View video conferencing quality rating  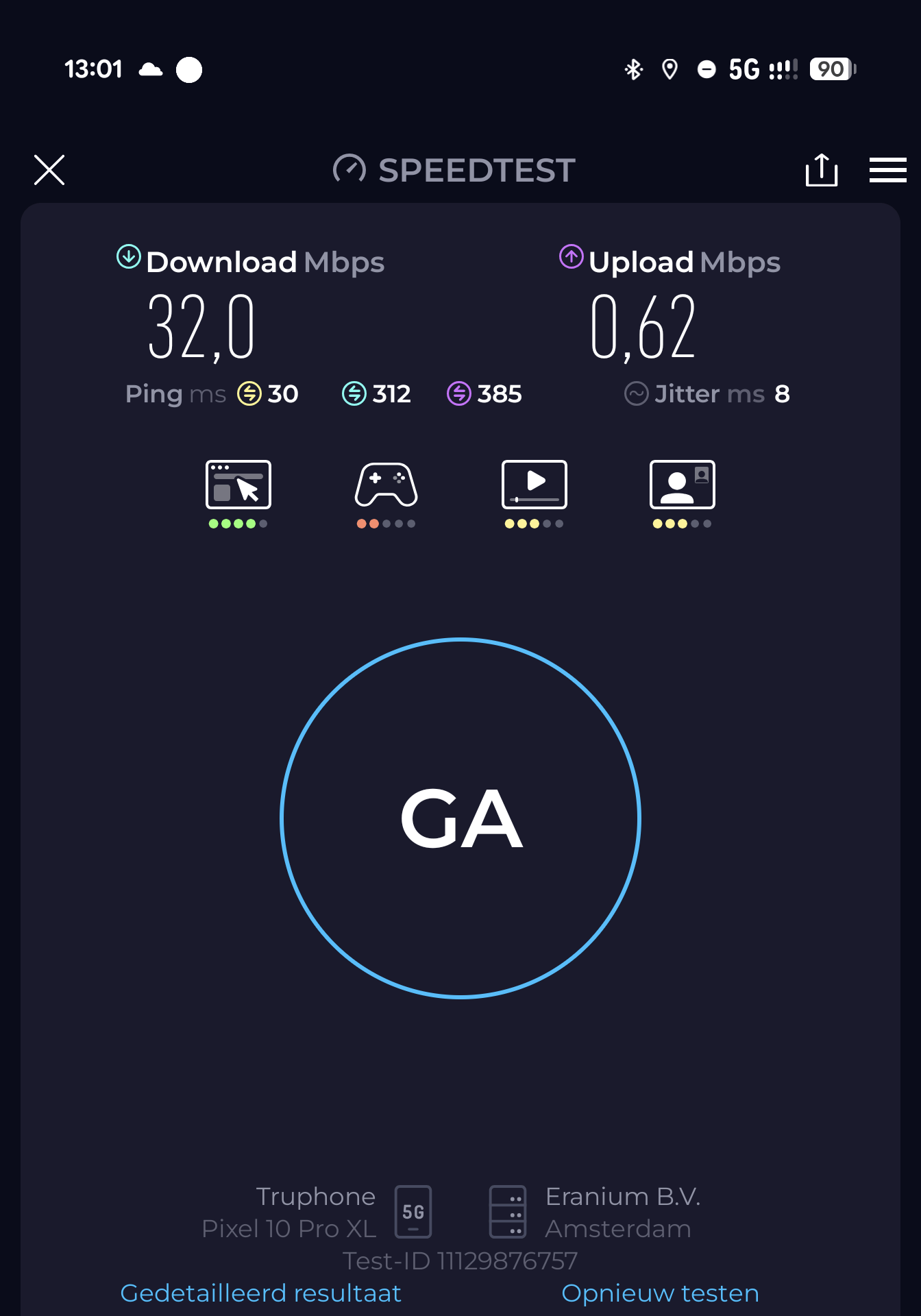coord(683,492)
